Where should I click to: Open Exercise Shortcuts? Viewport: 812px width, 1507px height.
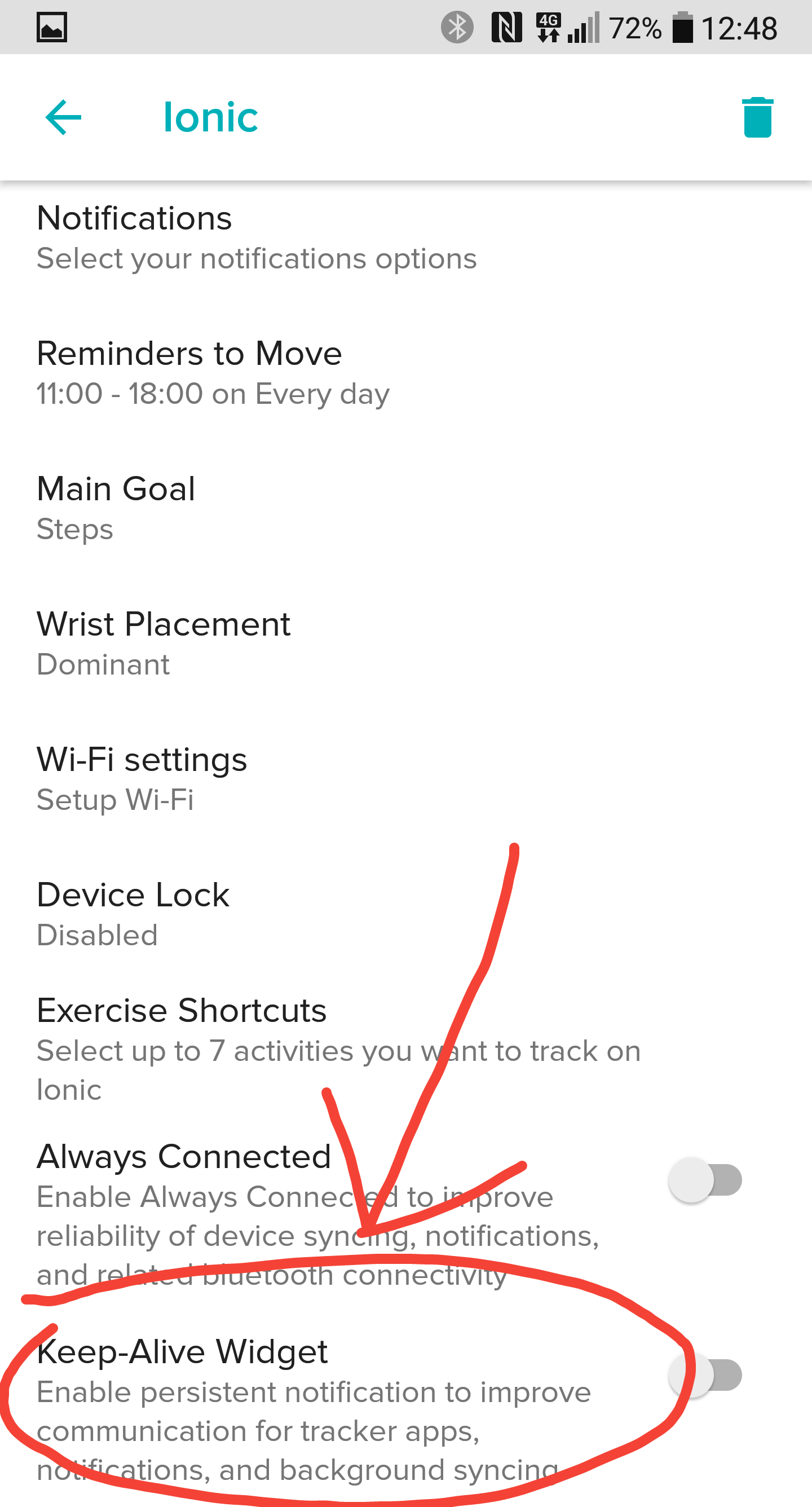pos(338,1048)
